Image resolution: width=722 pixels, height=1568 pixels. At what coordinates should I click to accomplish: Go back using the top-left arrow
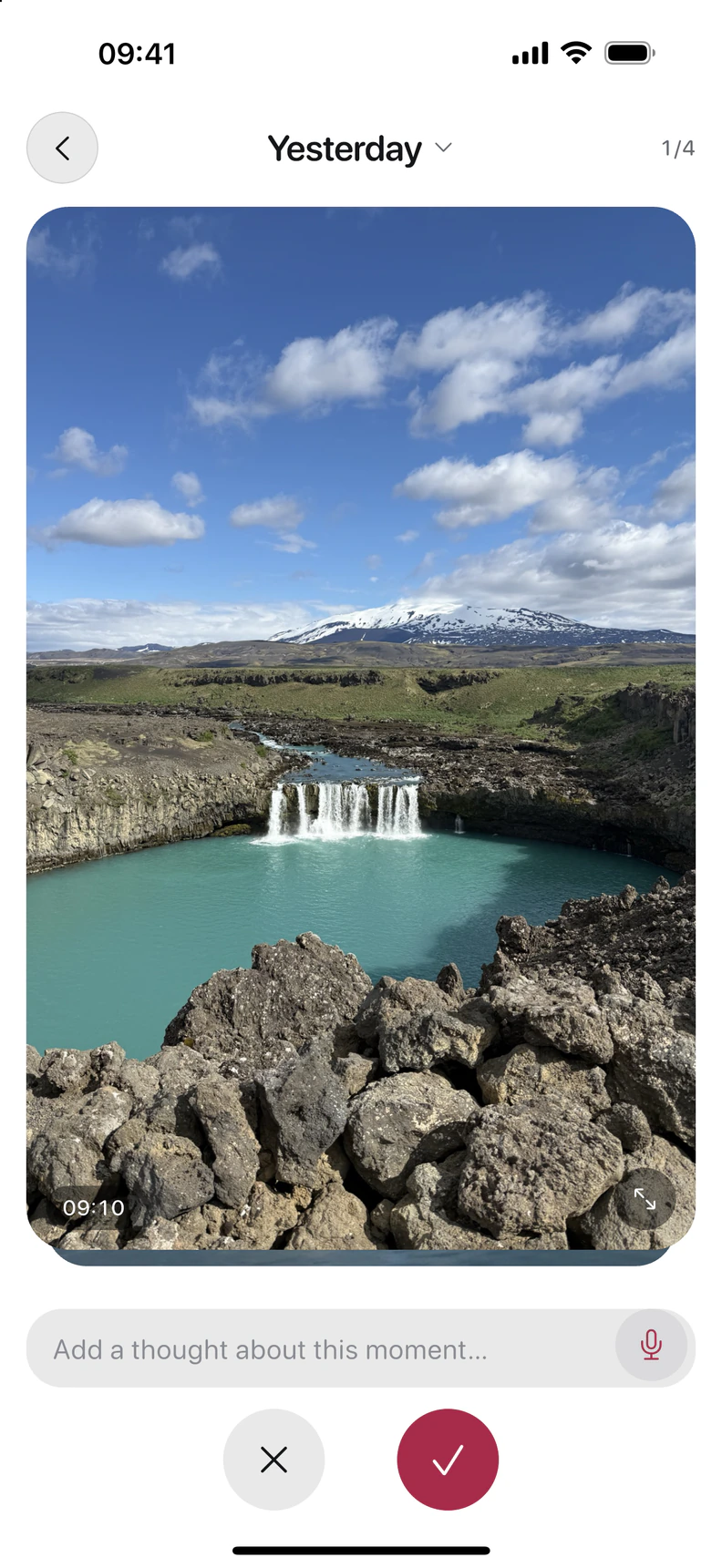(x=62, y=148)
